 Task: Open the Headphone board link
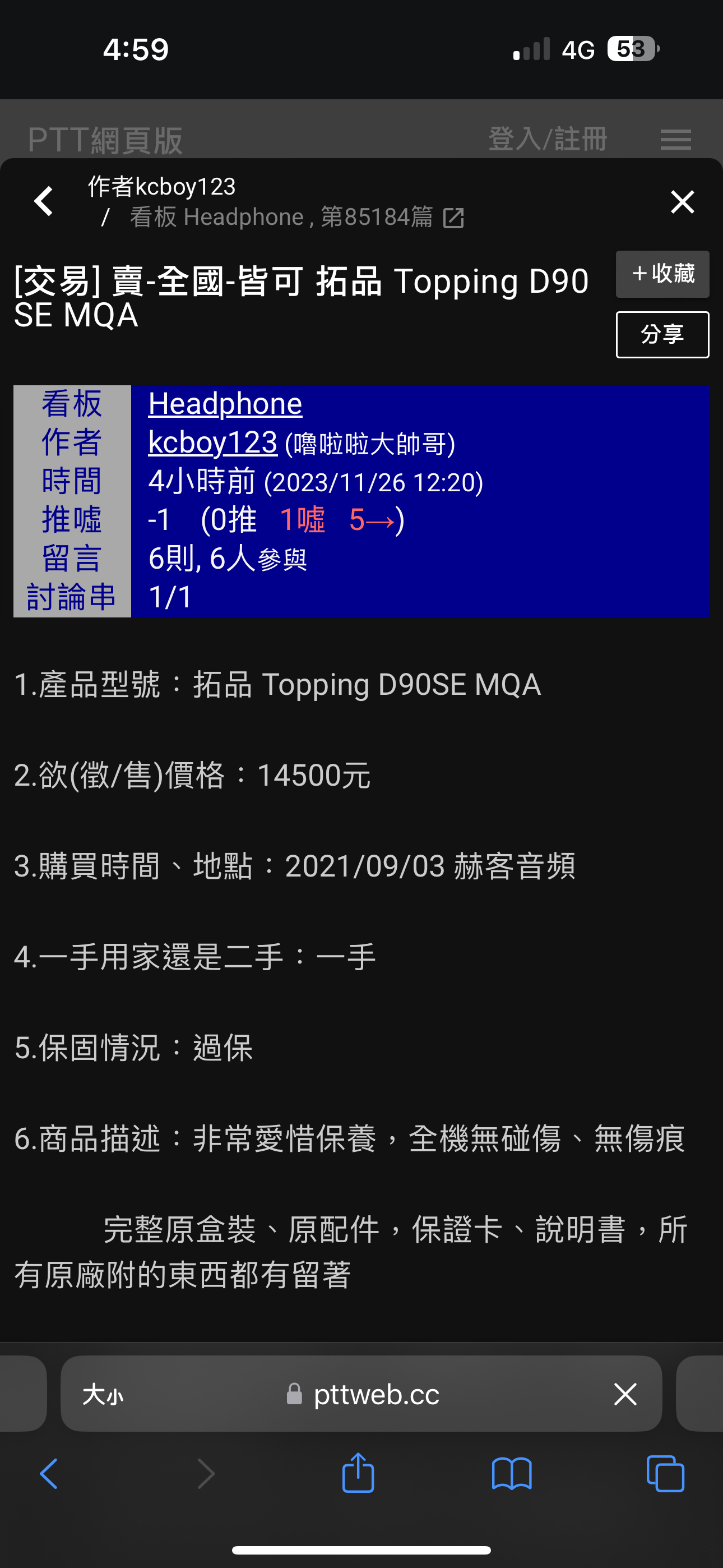point(225,404)
